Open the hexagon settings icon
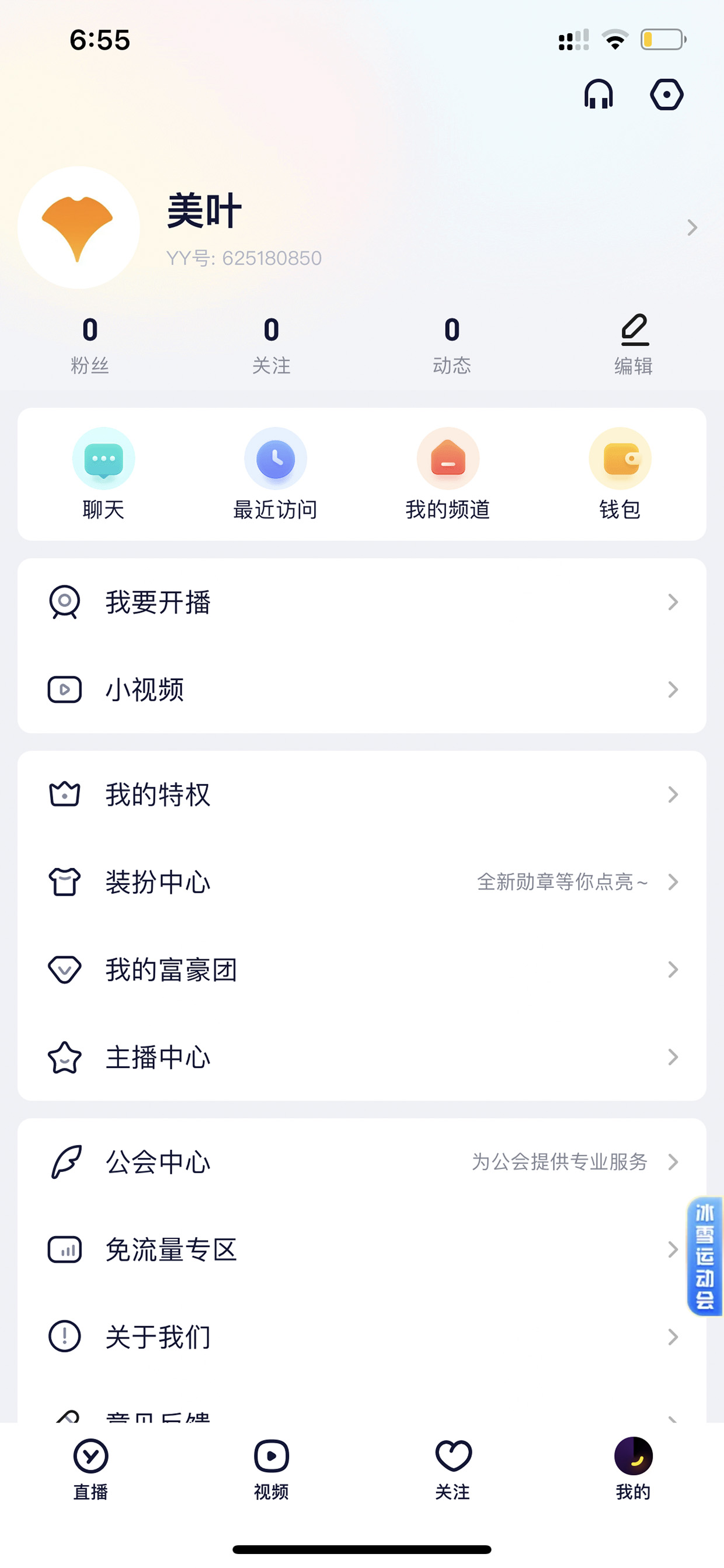This screenshot has width=724, height=1568. click(x=666, y=94)
